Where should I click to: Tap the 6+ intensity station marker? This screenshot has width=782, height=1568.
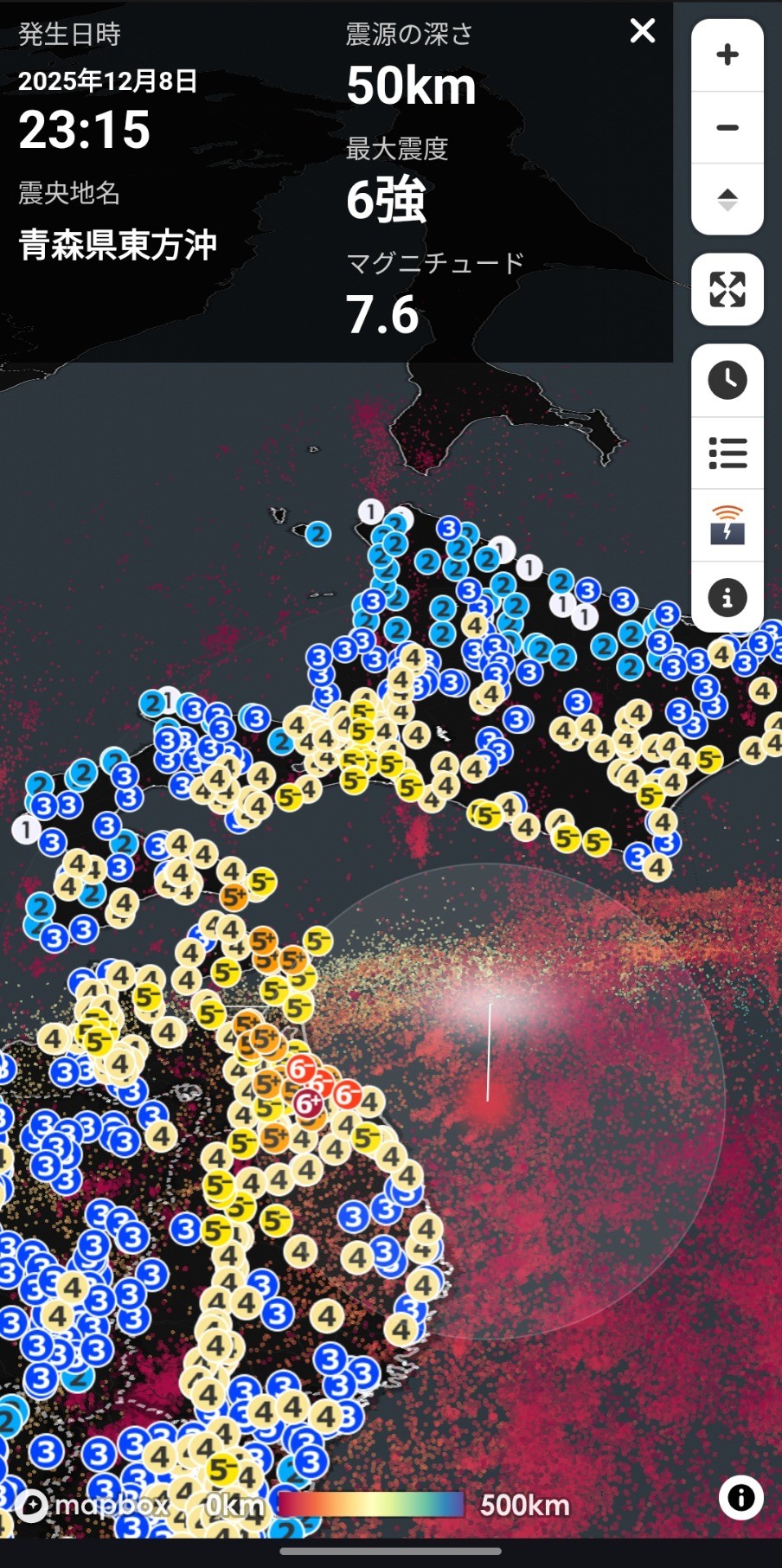click(307, 1103)
